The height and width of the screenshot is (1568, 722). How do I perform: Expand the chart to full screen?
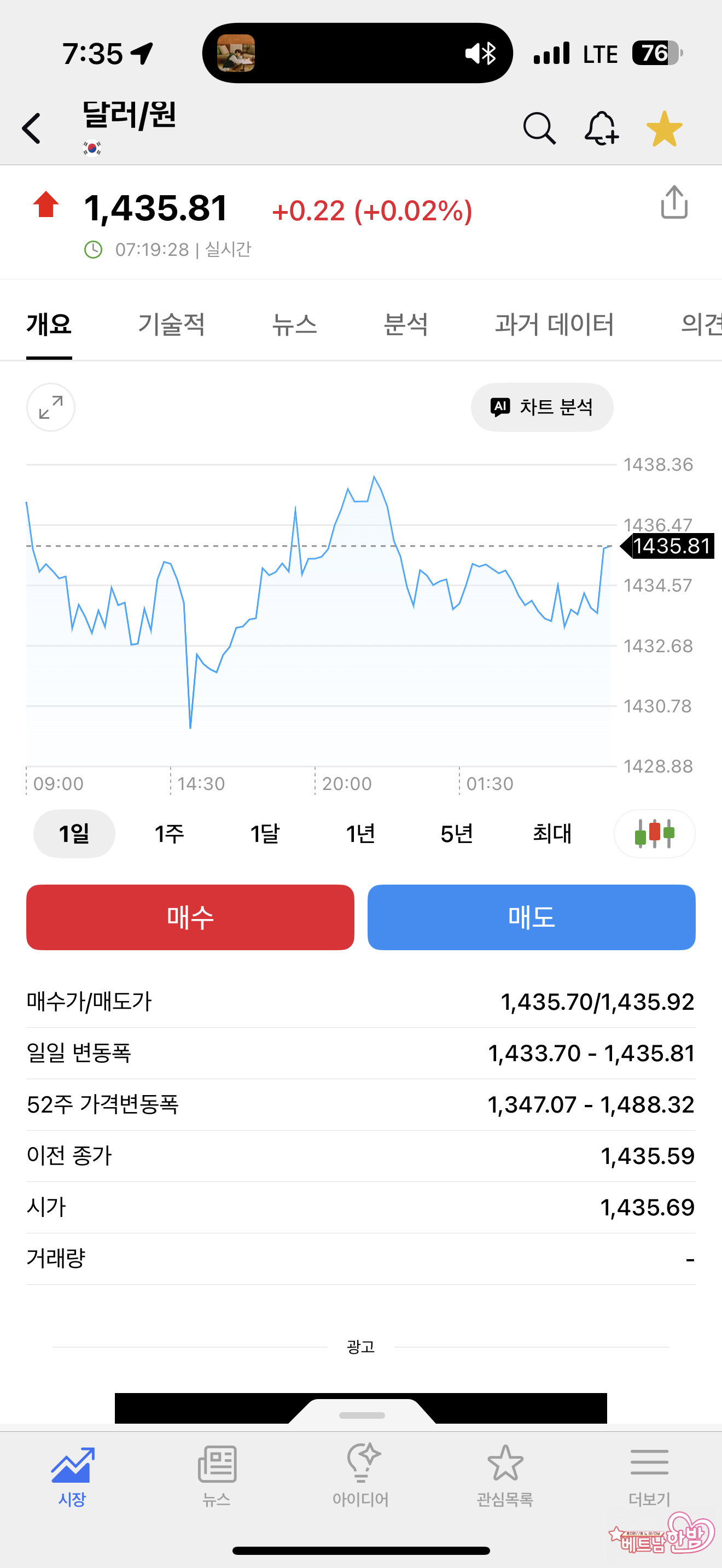pyautogui.click(x=50, y=407)
